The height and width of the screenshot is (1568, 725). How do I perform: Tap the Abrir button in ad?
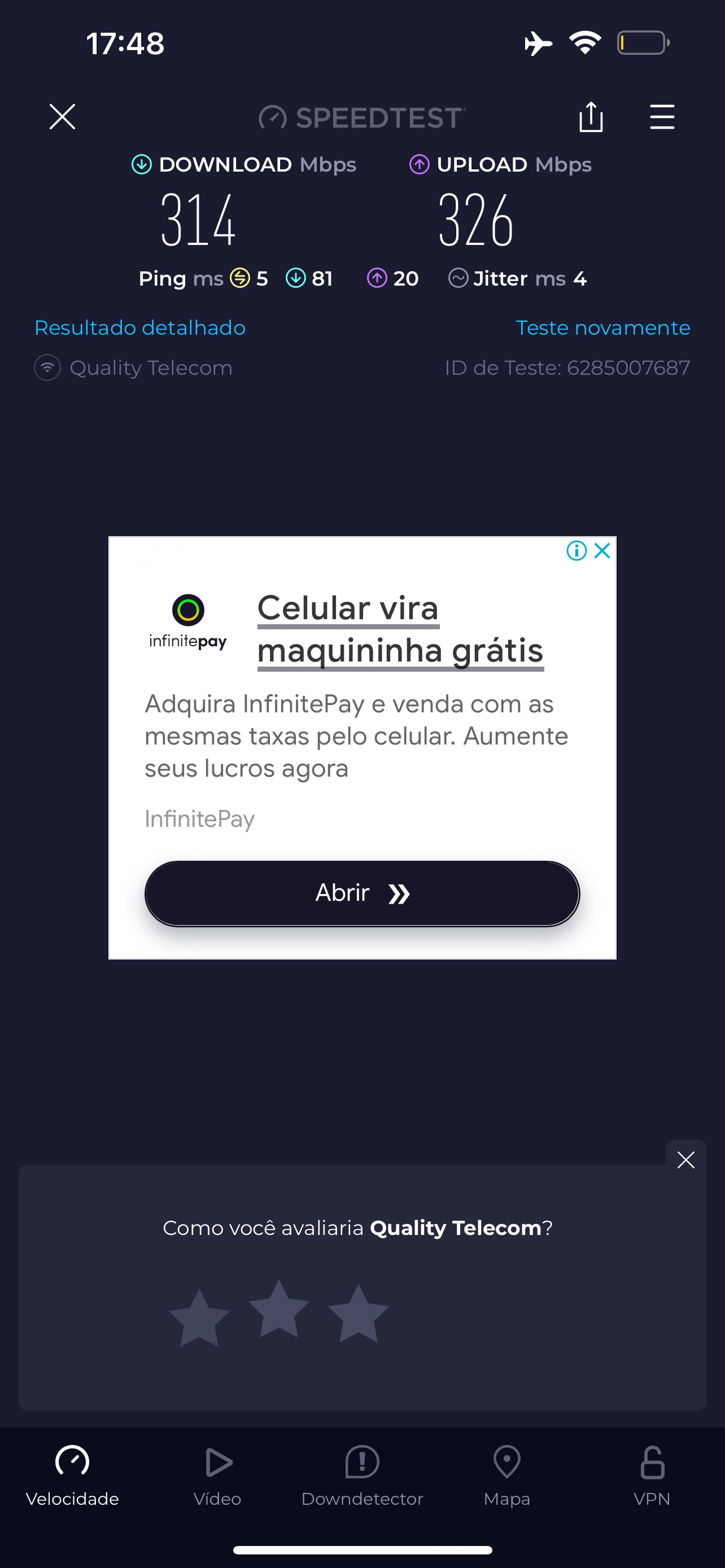click(x=362, y=893)
